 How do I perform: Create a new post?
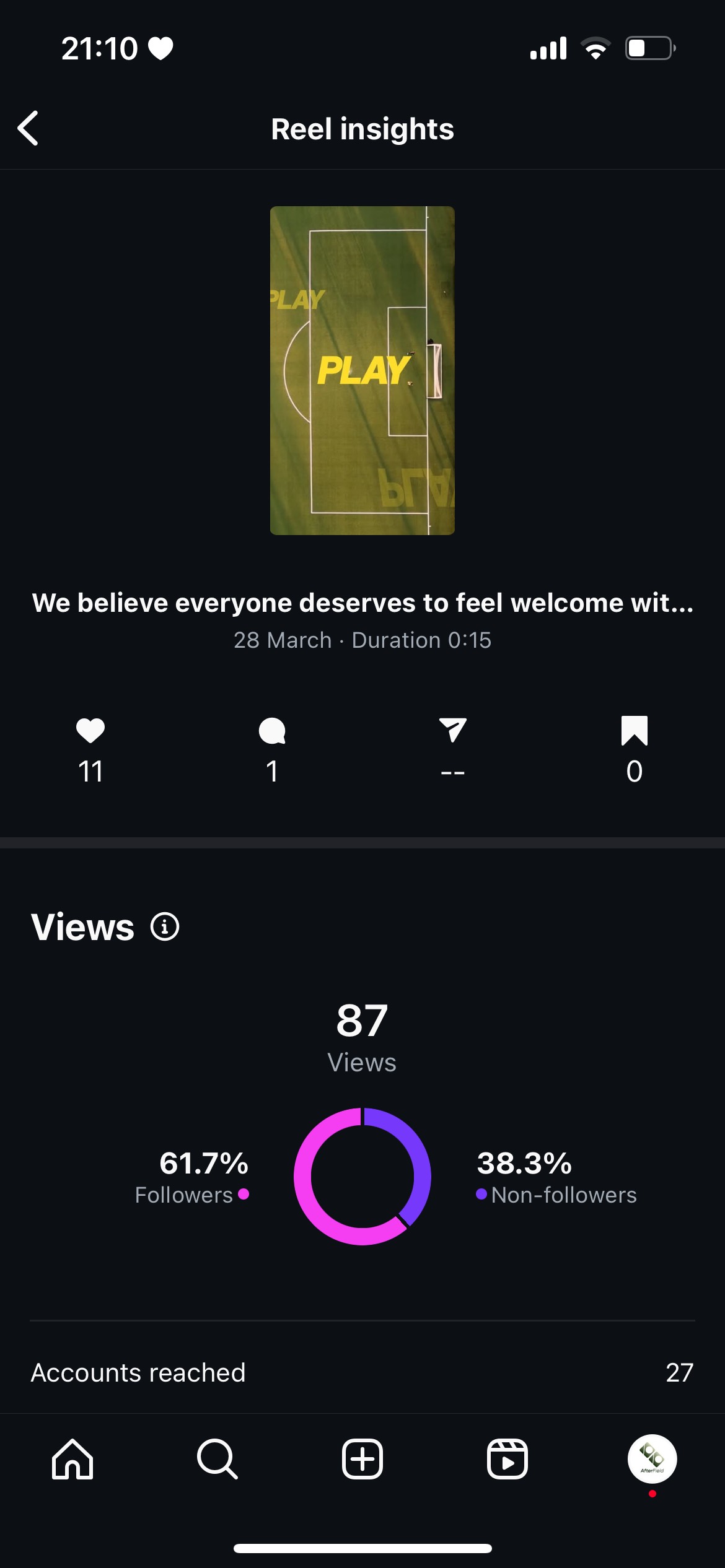362,1459
